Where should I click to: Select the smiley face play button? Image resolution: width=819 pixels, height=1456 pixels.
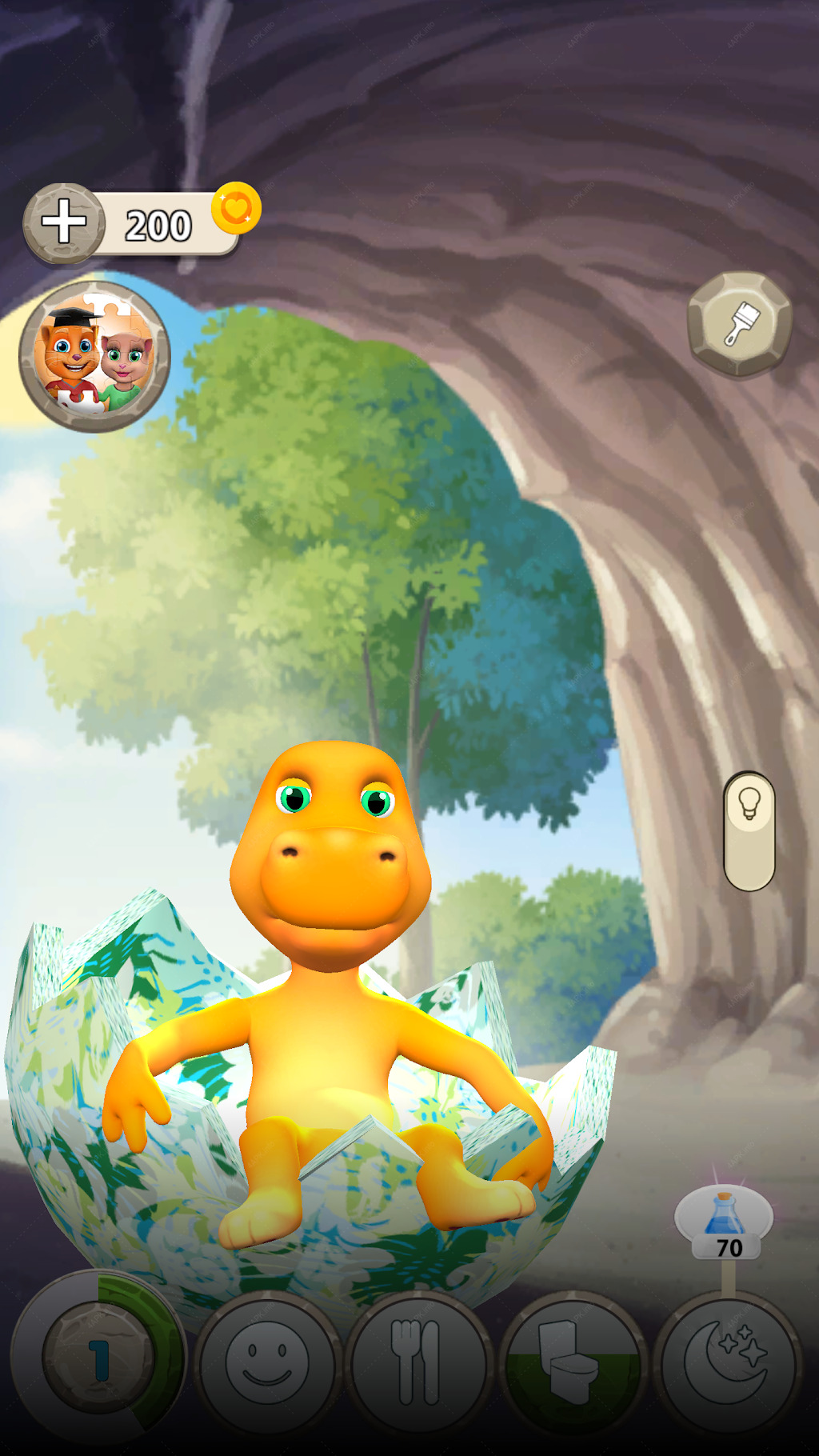click(x=267, y=1362)
